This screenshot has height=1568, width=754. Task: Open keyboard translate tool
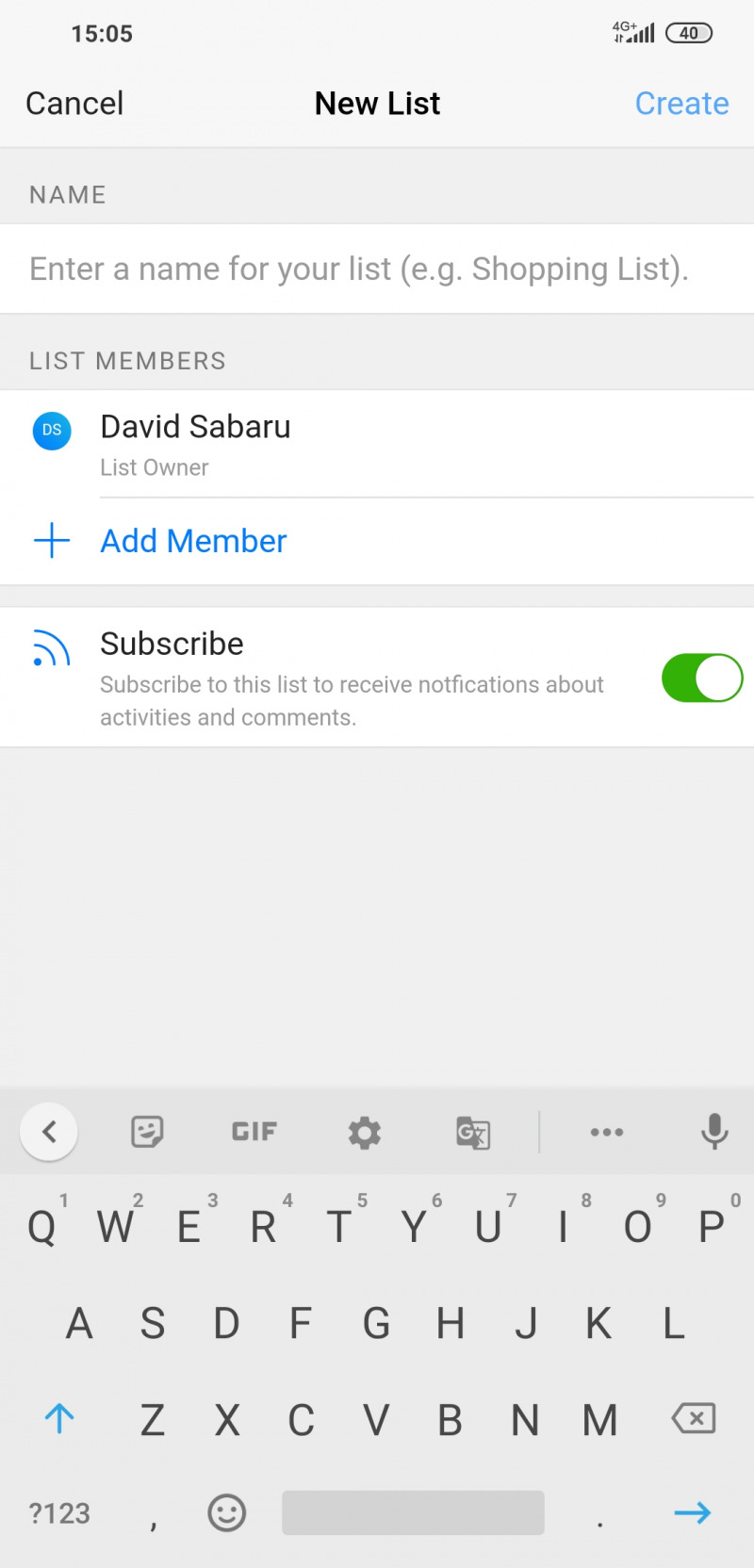pos(473,1132)
